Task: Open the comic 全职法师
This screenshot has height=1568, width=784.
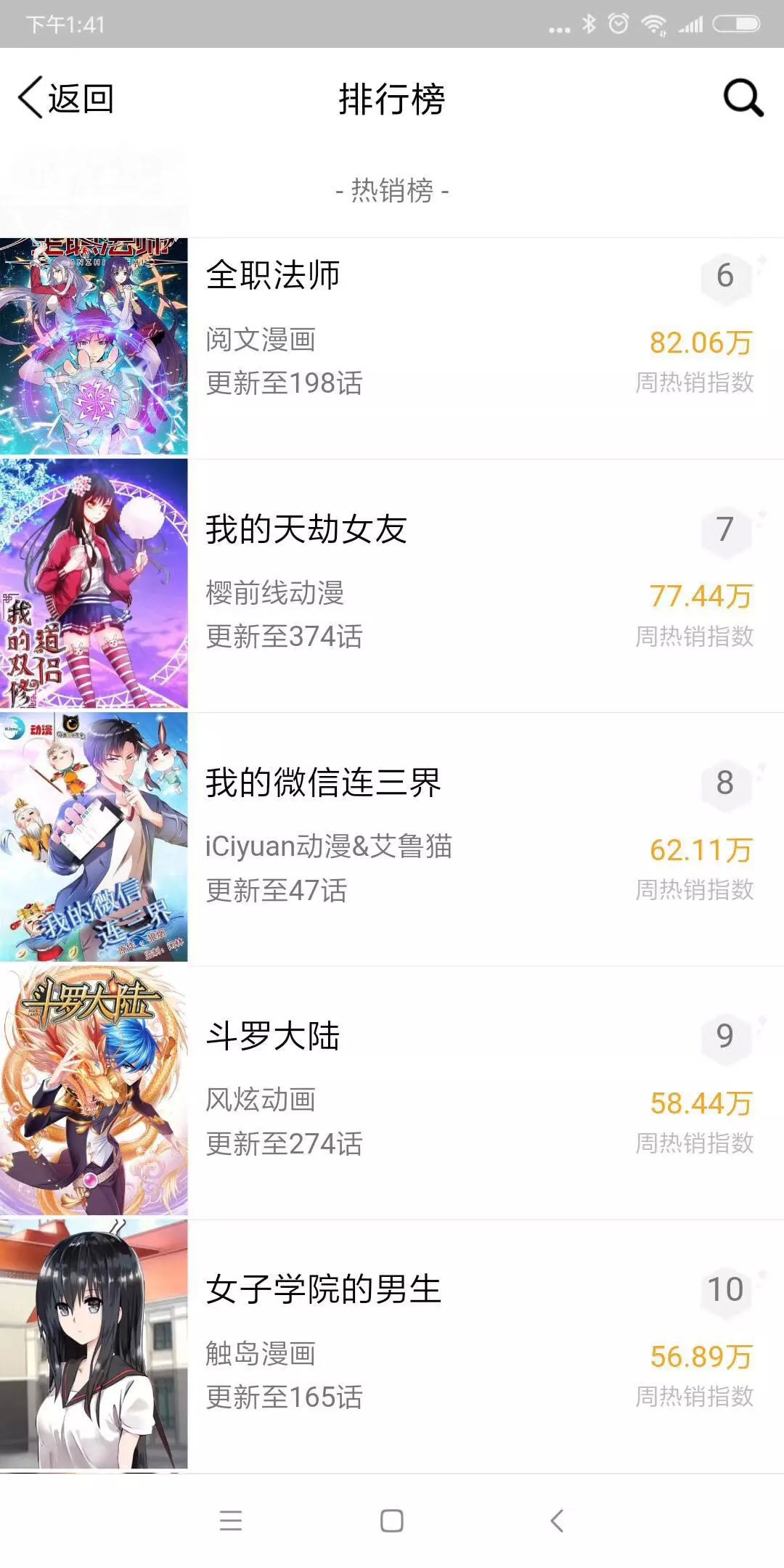Action: point(273,276)
